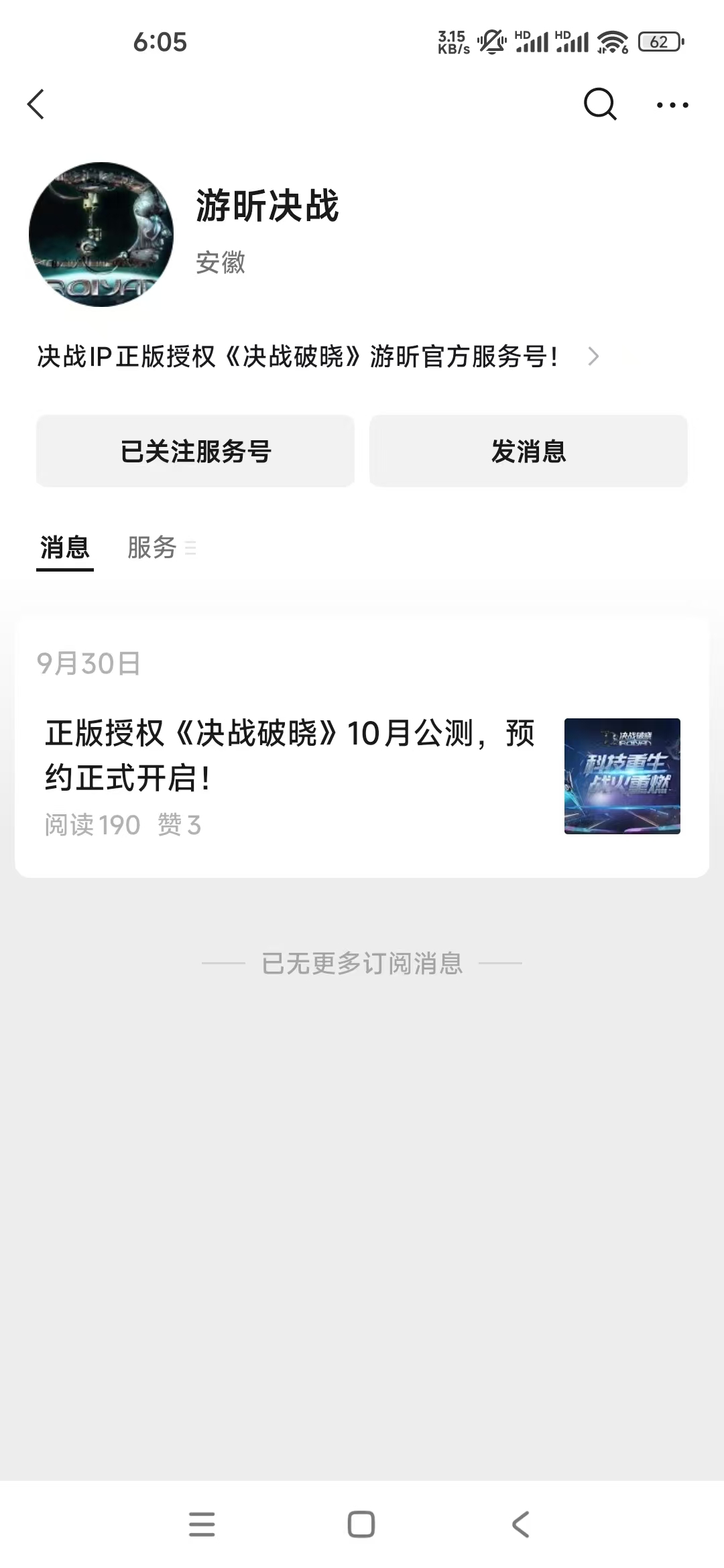Open the article 正版授权《决战破晓》10月公测

[290, 755]
